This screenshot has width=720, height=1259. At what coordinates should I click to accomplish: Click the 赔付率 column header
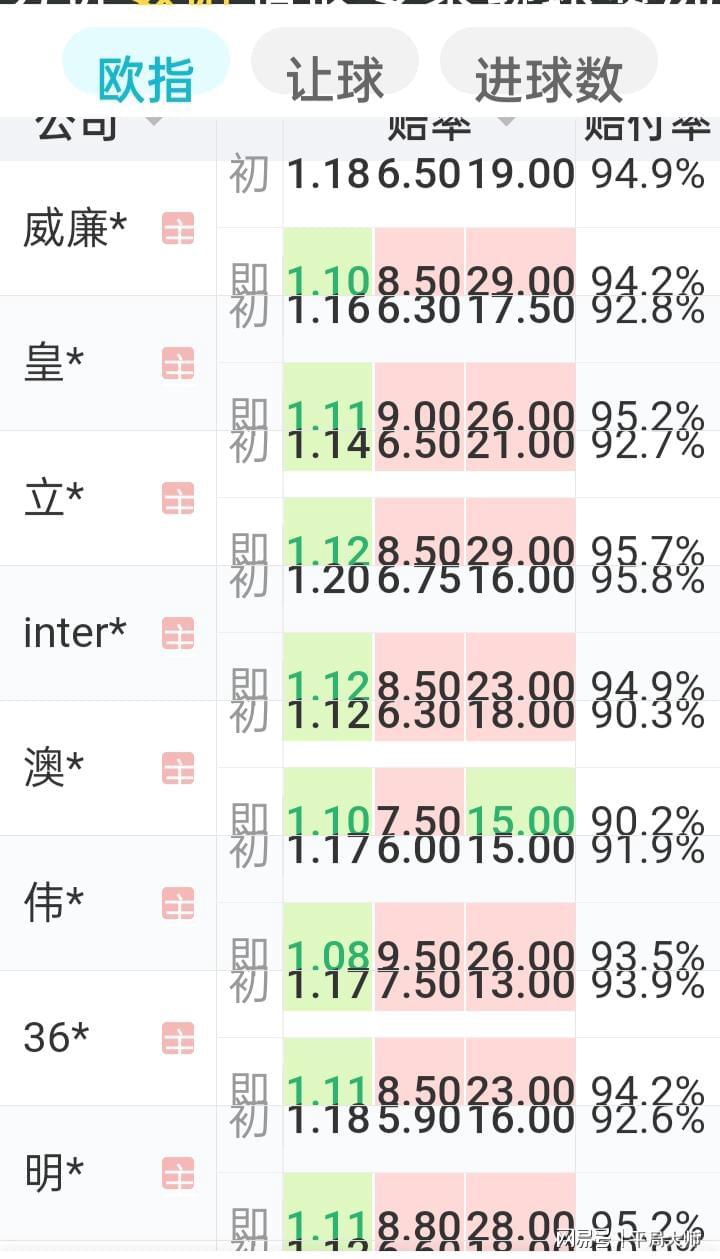647,125
